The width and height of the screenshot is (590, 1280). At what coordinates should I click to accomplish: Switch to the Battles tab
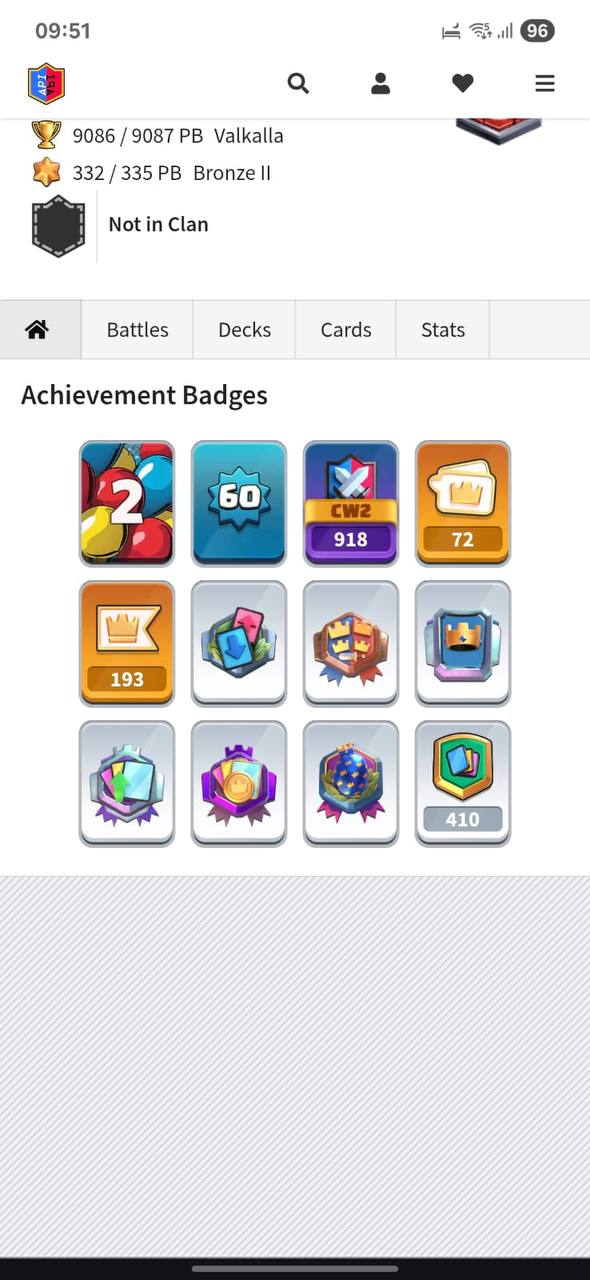click(x=137, y=329)
